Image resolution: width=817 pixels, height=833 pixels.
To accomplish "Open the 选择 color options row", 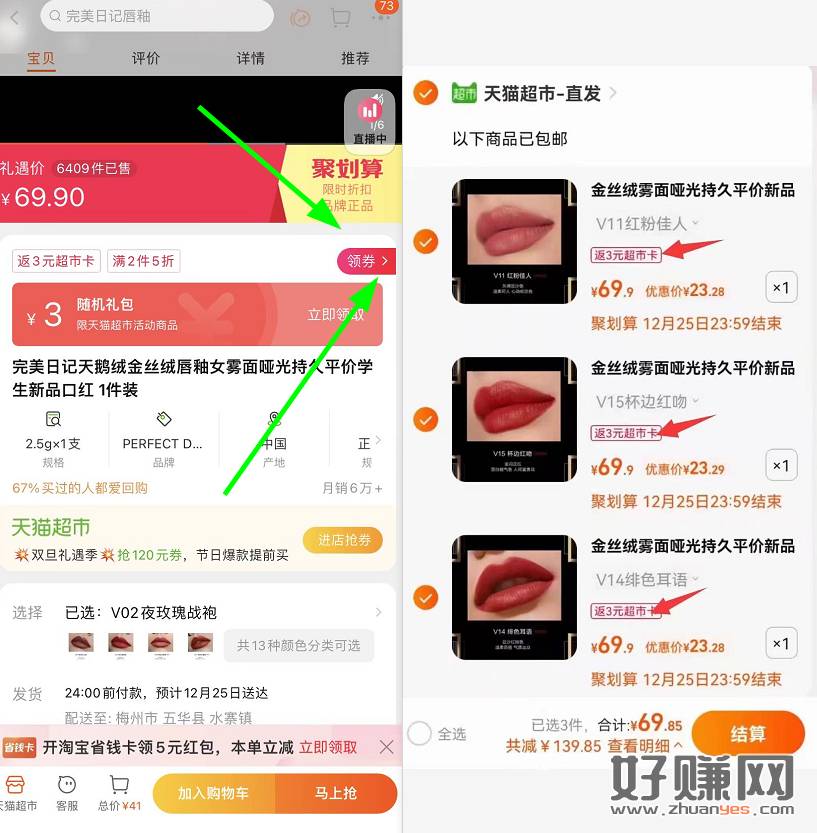I will [200, 612].
